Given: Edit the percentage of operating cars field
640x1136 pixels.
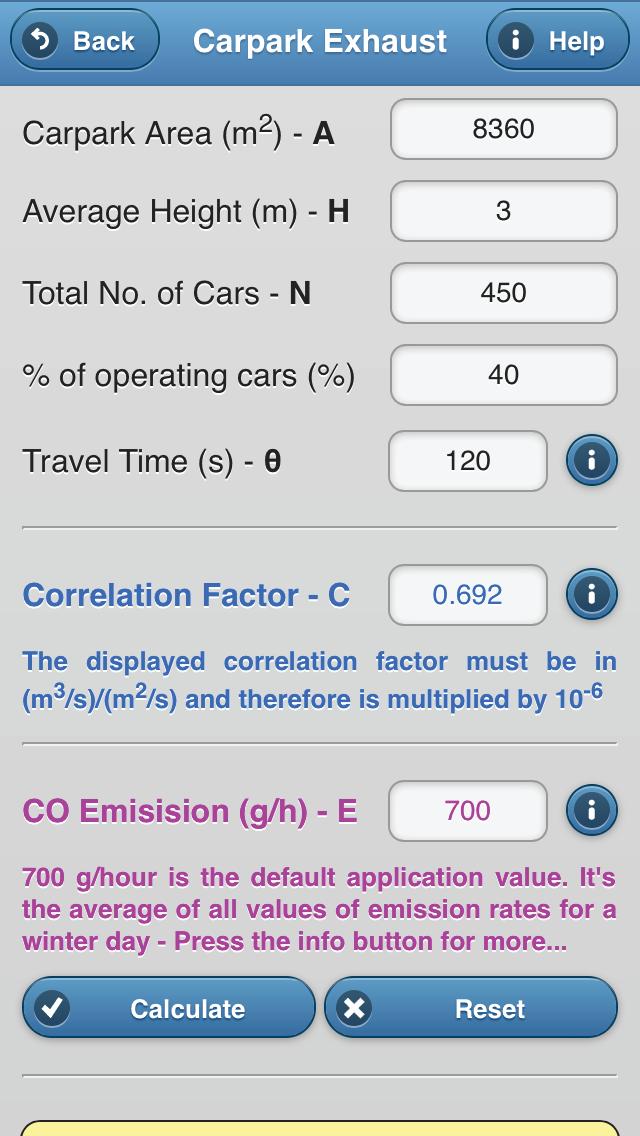Looking at the screenshot, I should coord(503,375).
